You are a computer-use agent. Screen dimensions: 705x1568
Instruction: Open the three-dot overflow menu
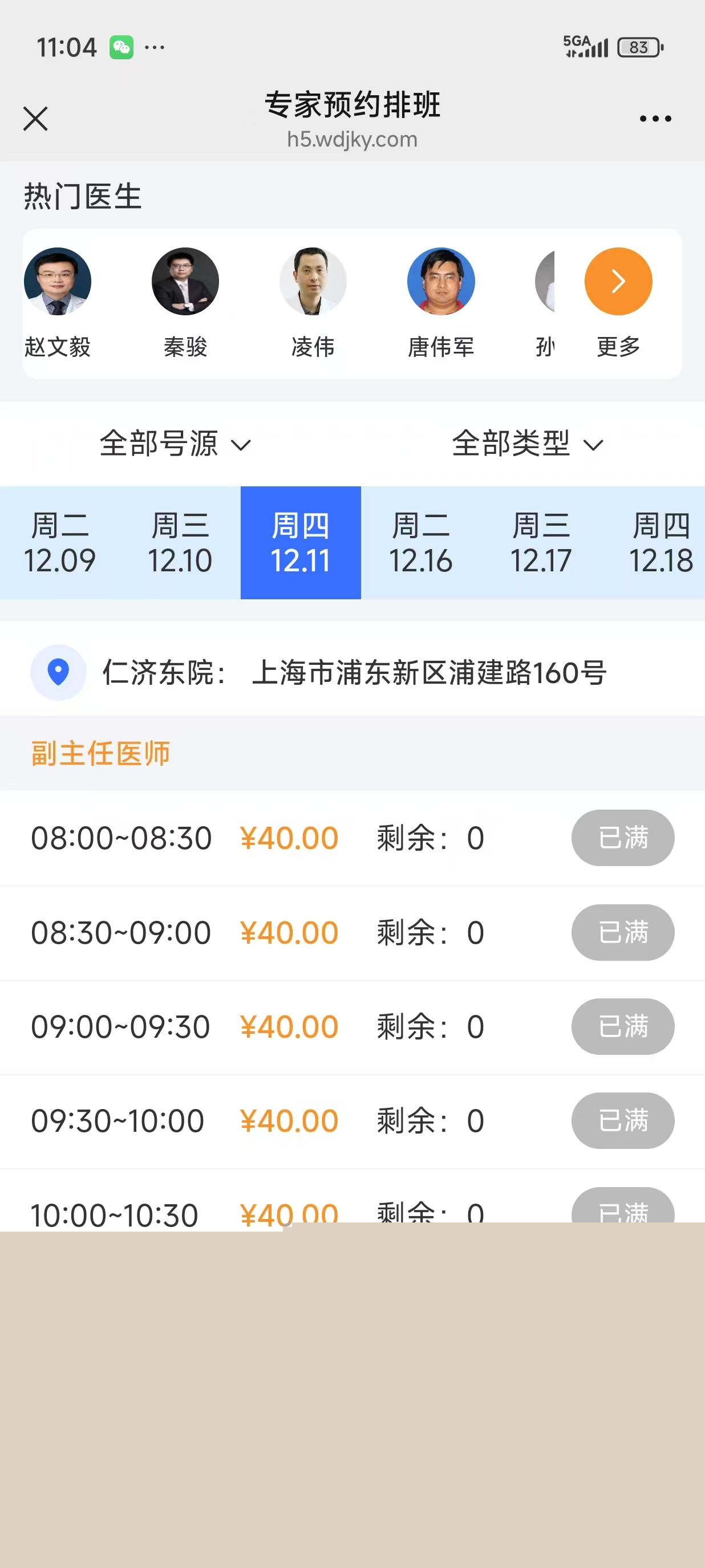tap(655, 119)
